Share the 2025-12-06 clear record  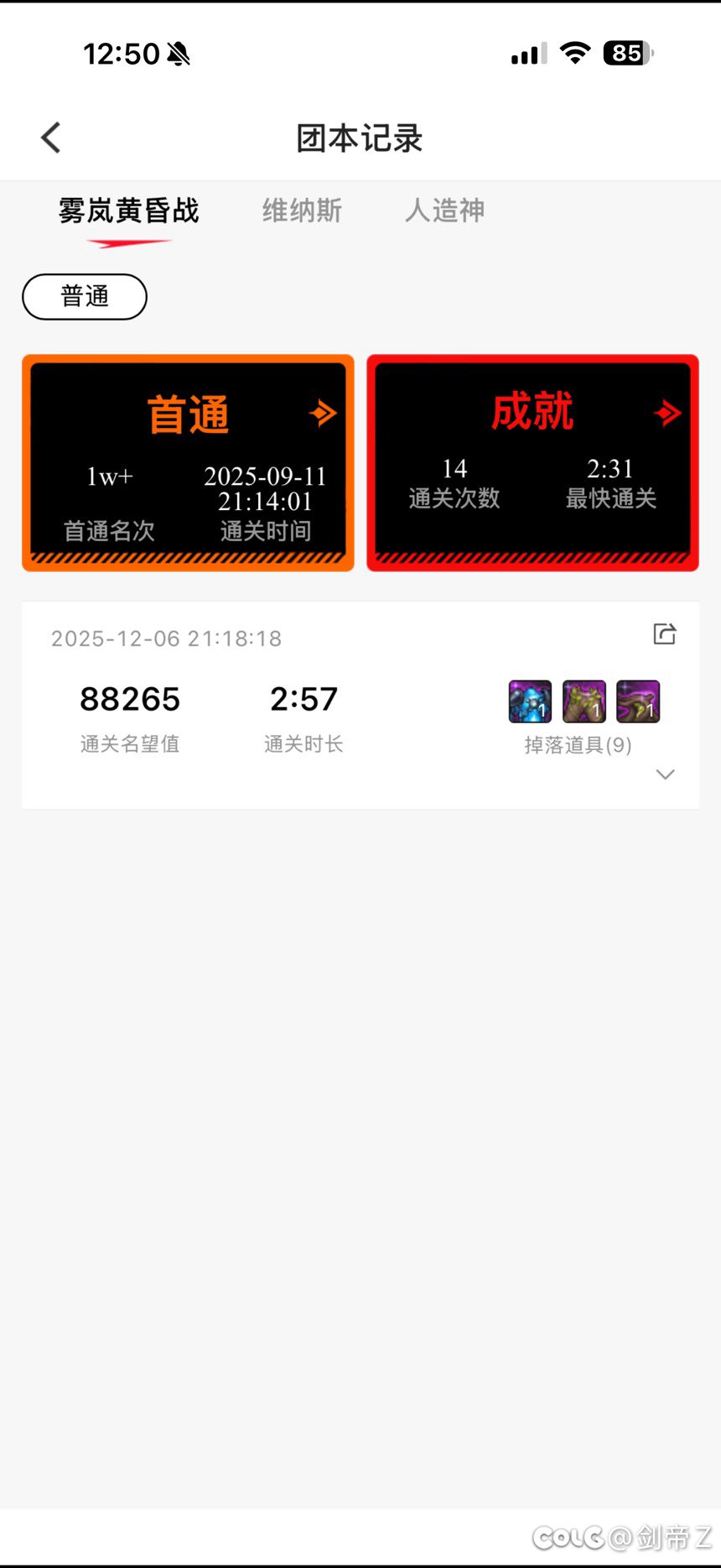pyautogui.click(x=664, y=634)
